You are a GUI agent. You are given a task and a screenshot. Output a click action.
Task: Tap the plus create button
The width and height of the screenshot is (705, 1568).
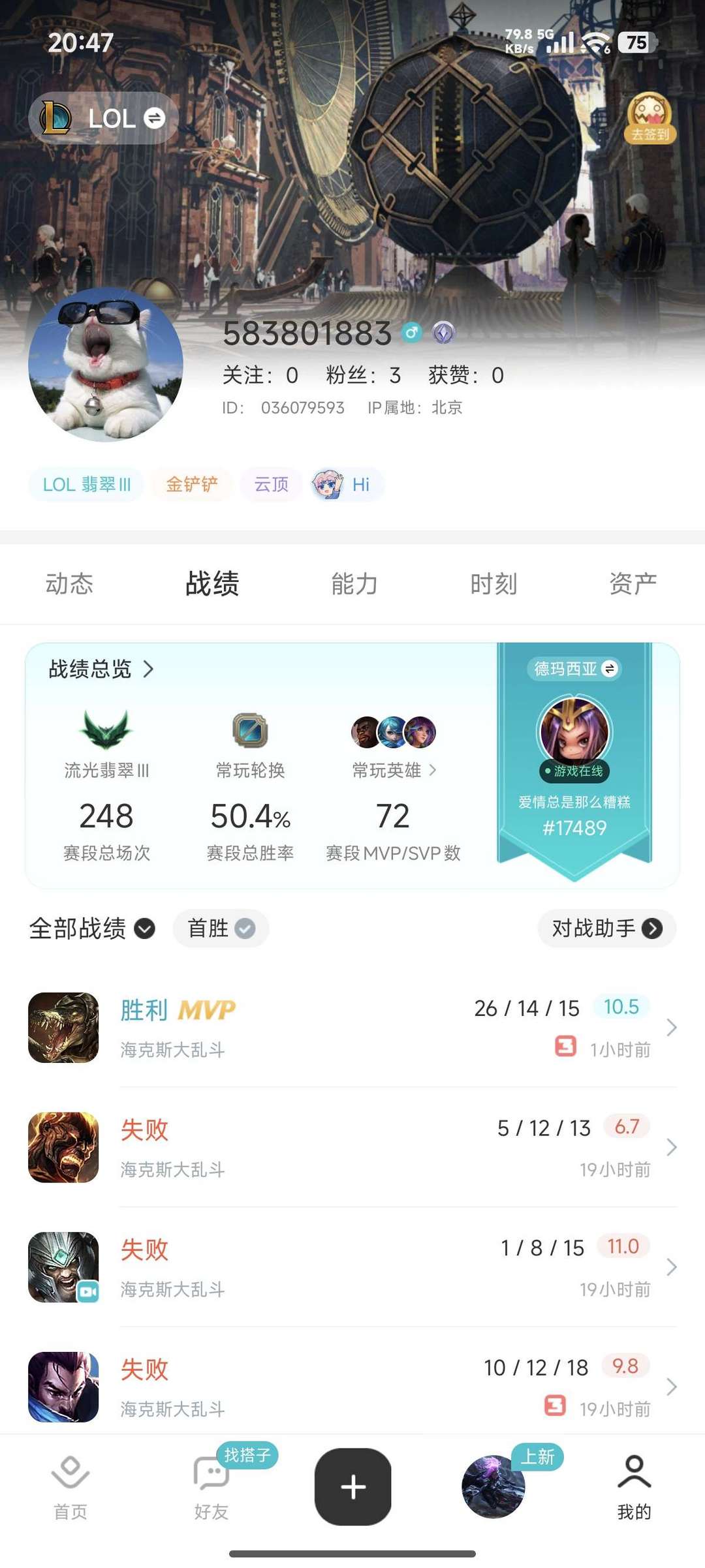pyautogui.click(x=353, y=1486)
